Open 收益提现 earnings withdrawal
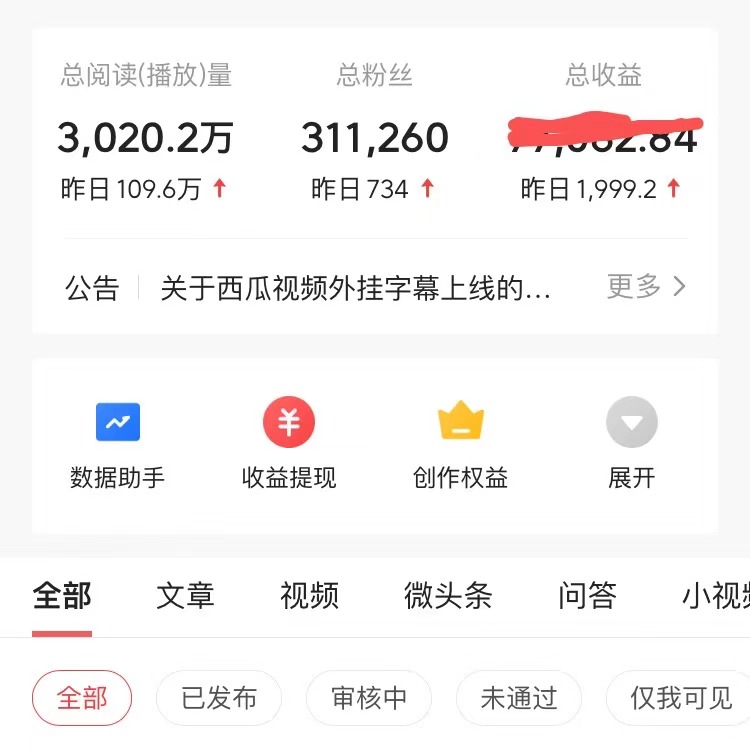The image size is (750, 755). click(289, 443)
